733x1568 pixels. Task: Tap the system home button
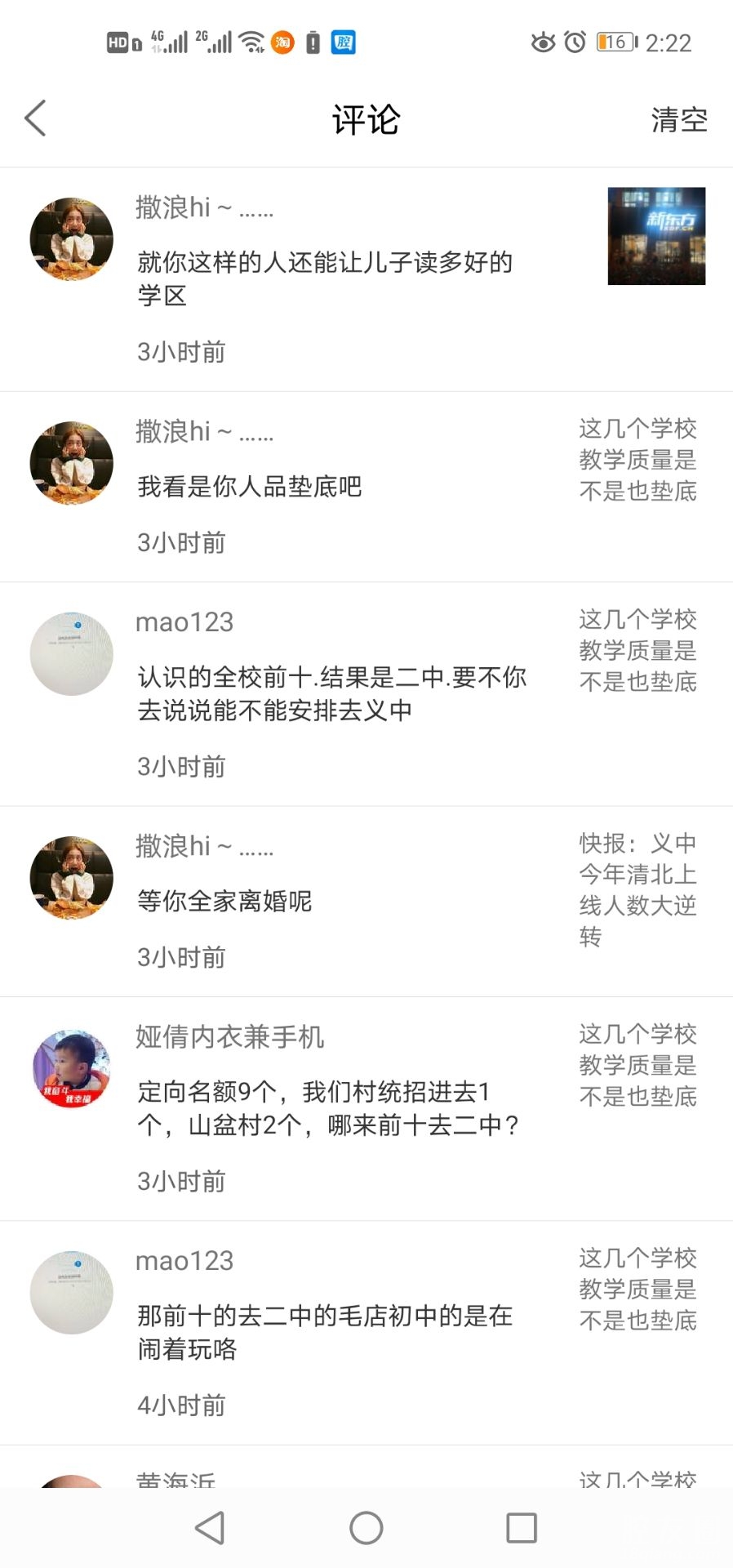pyautogui.click(x=366, y=1528)
